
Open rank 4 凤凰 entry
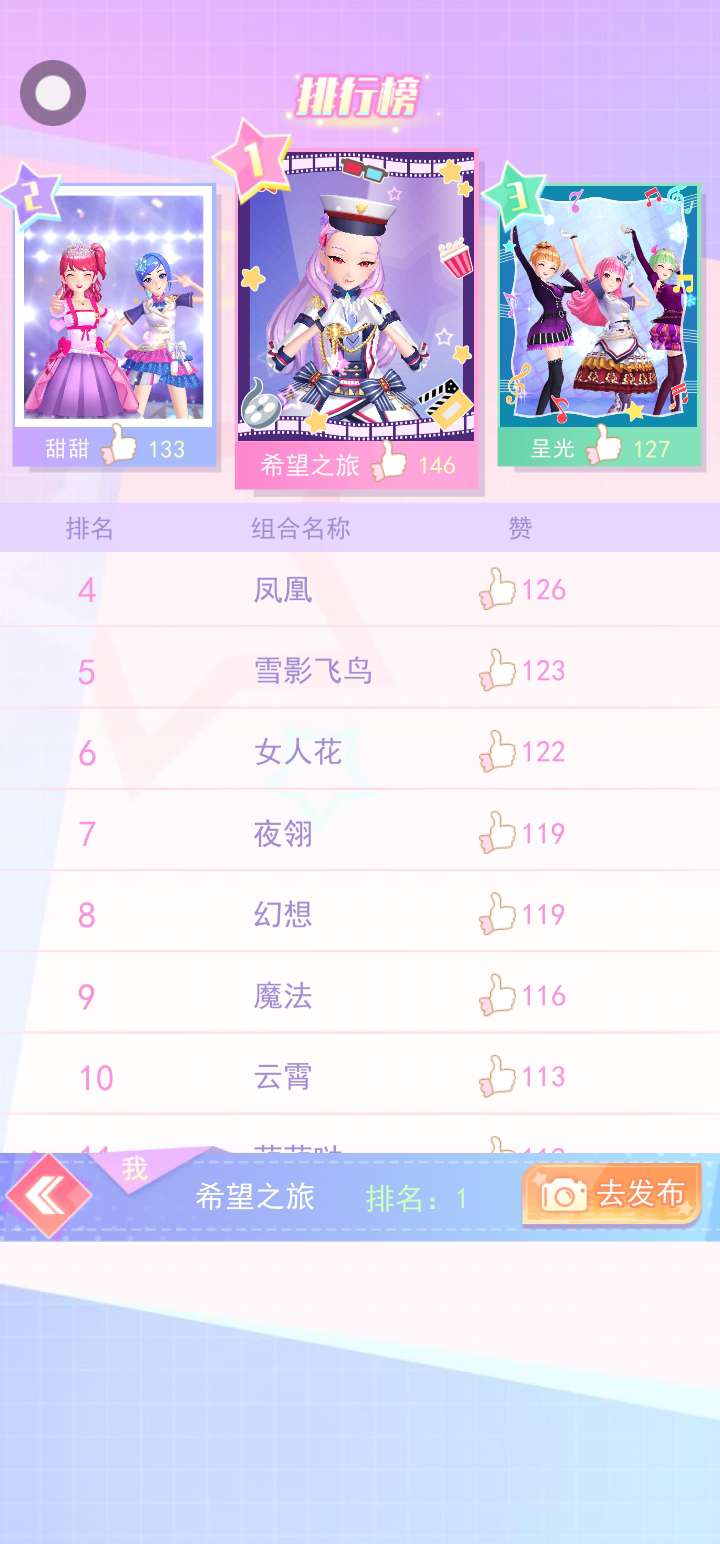(283, 590)
